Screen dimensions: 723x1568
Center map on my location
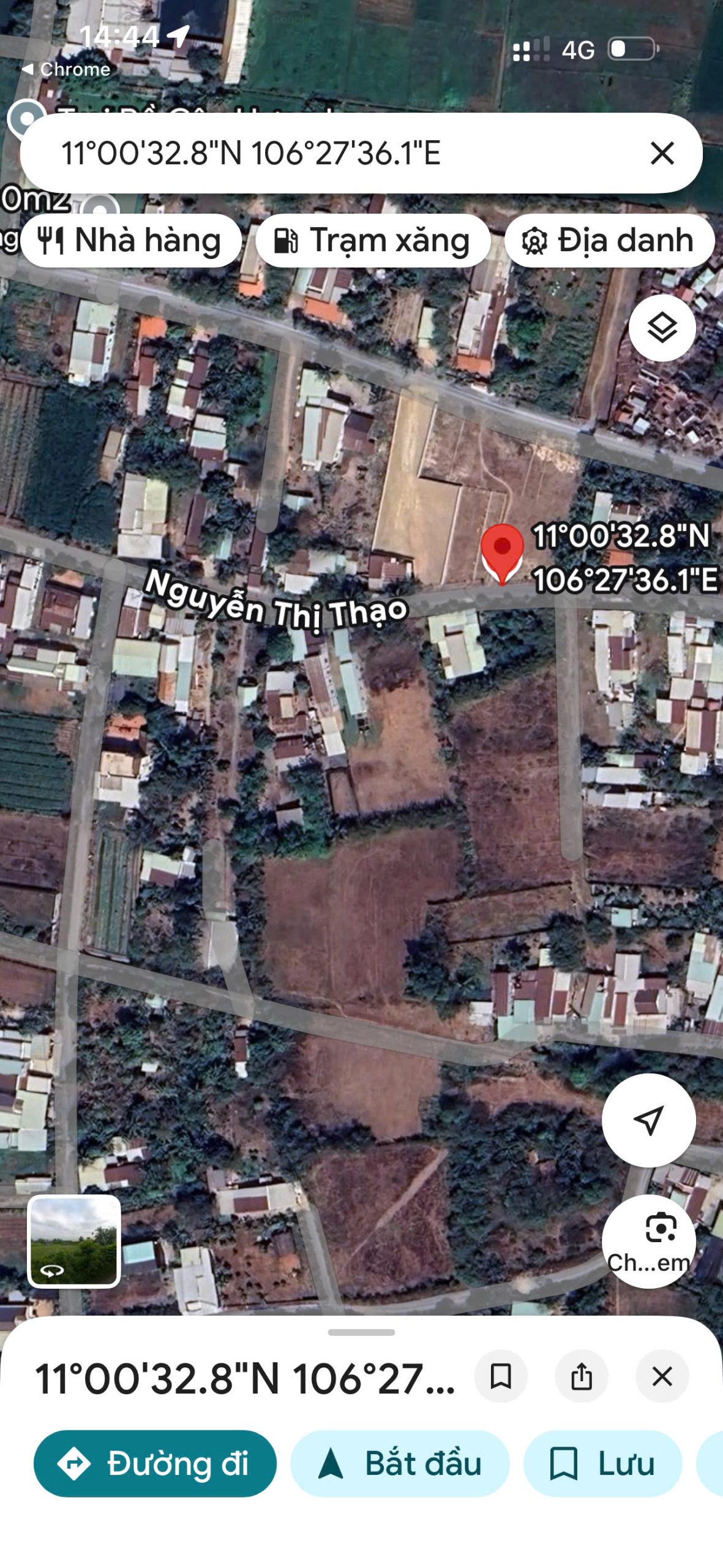648,1120
